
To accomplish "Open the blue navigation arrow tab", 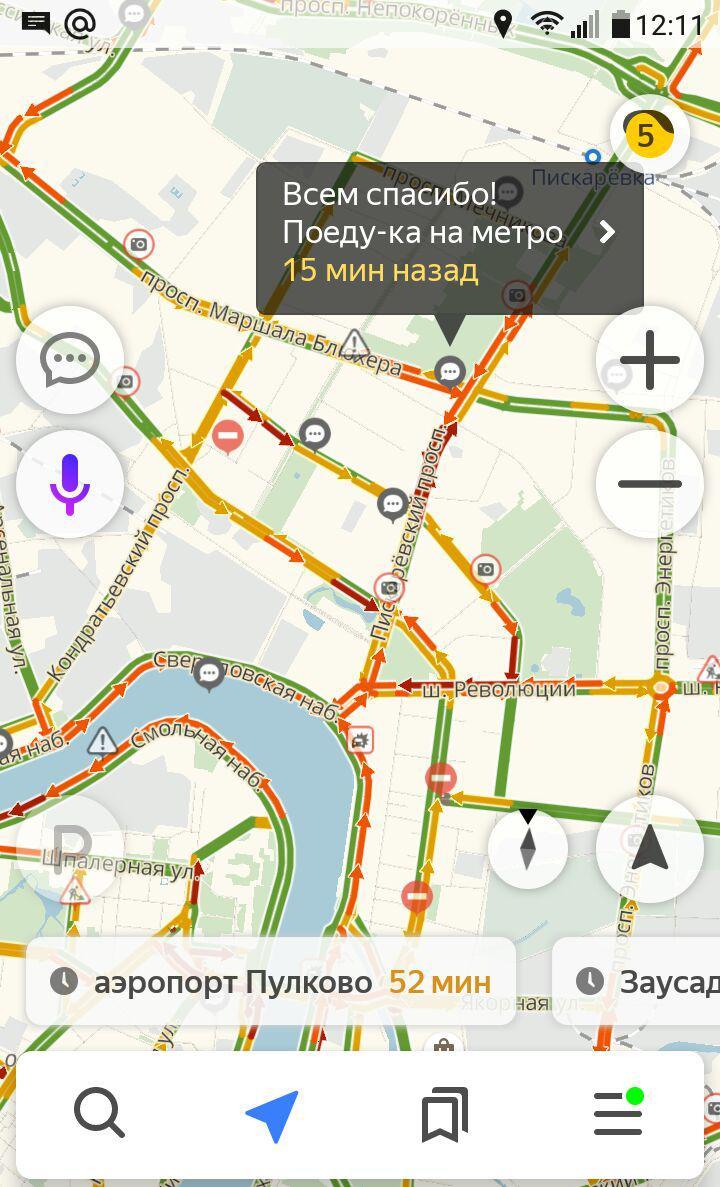I will (x=273, y=1115).
